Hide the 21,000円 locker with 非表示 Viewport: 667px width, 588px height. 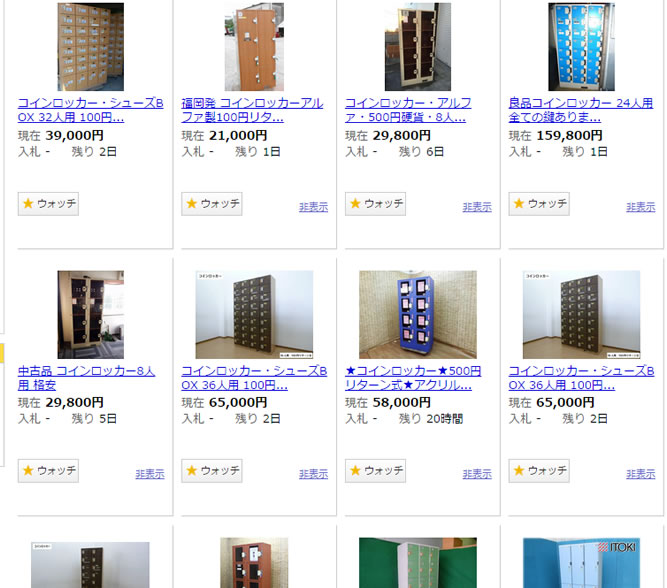pos(313,207)
